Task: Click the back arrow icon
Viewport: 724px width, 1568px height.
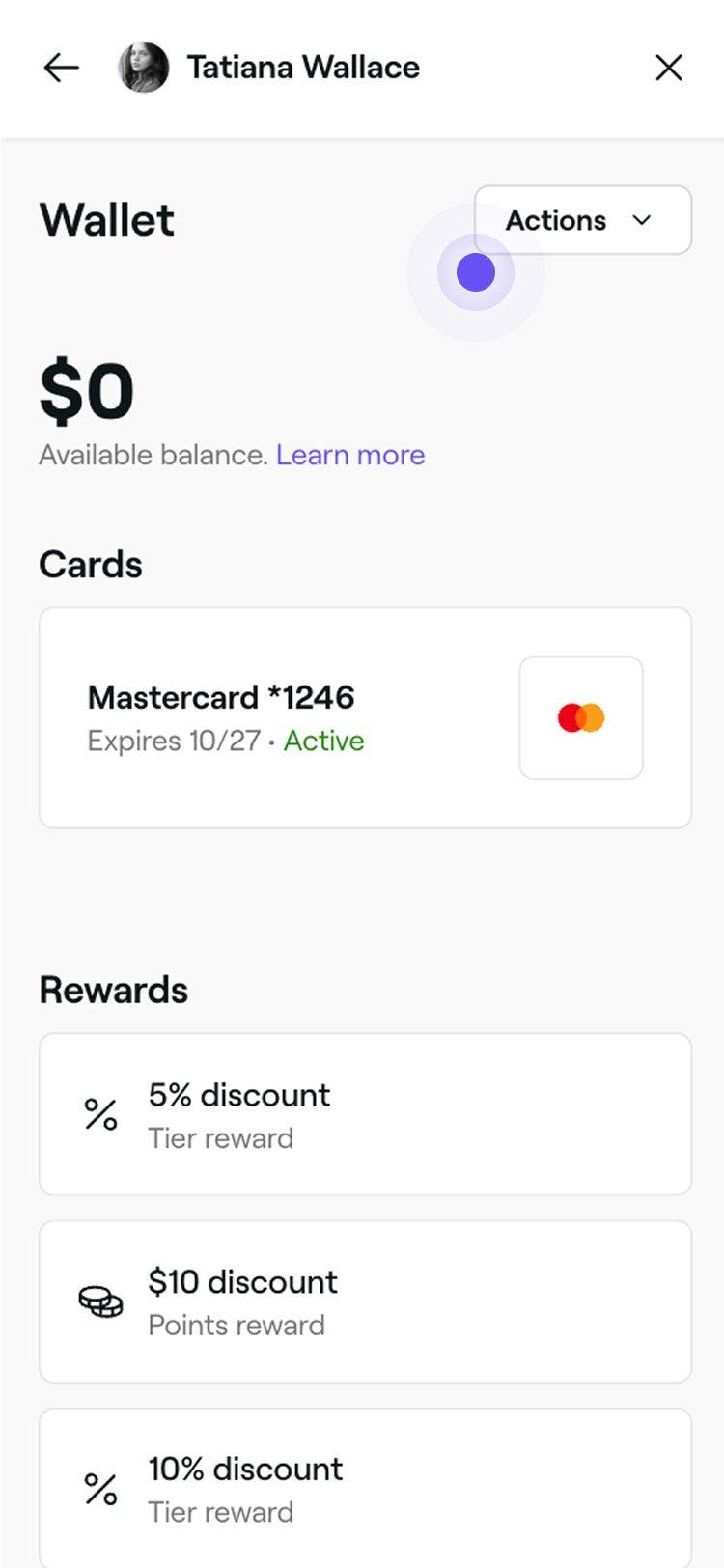Action: 61,68
